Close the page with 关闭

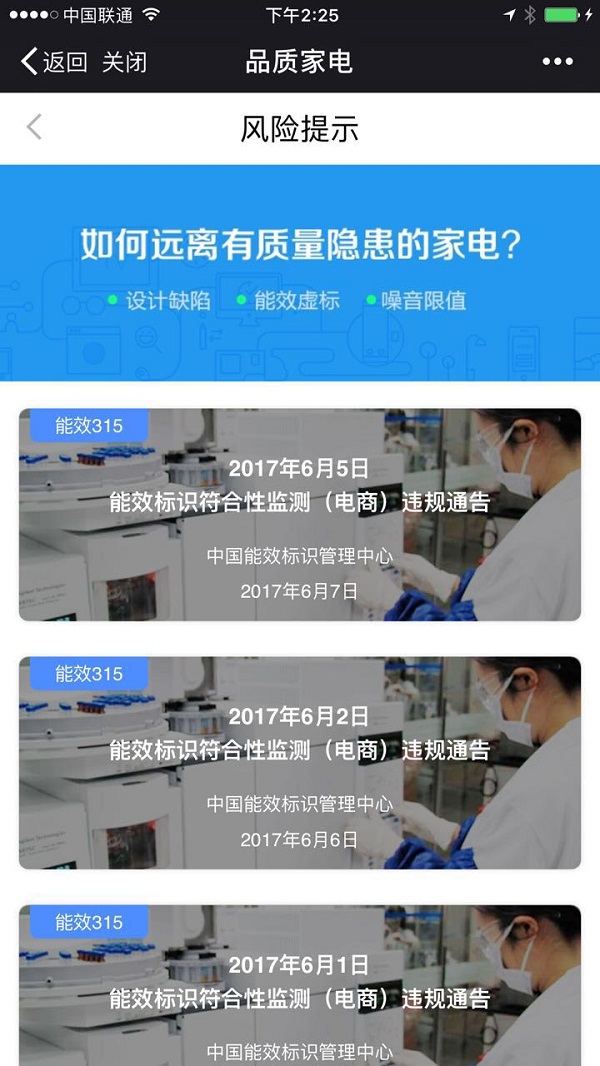[124, 62]
